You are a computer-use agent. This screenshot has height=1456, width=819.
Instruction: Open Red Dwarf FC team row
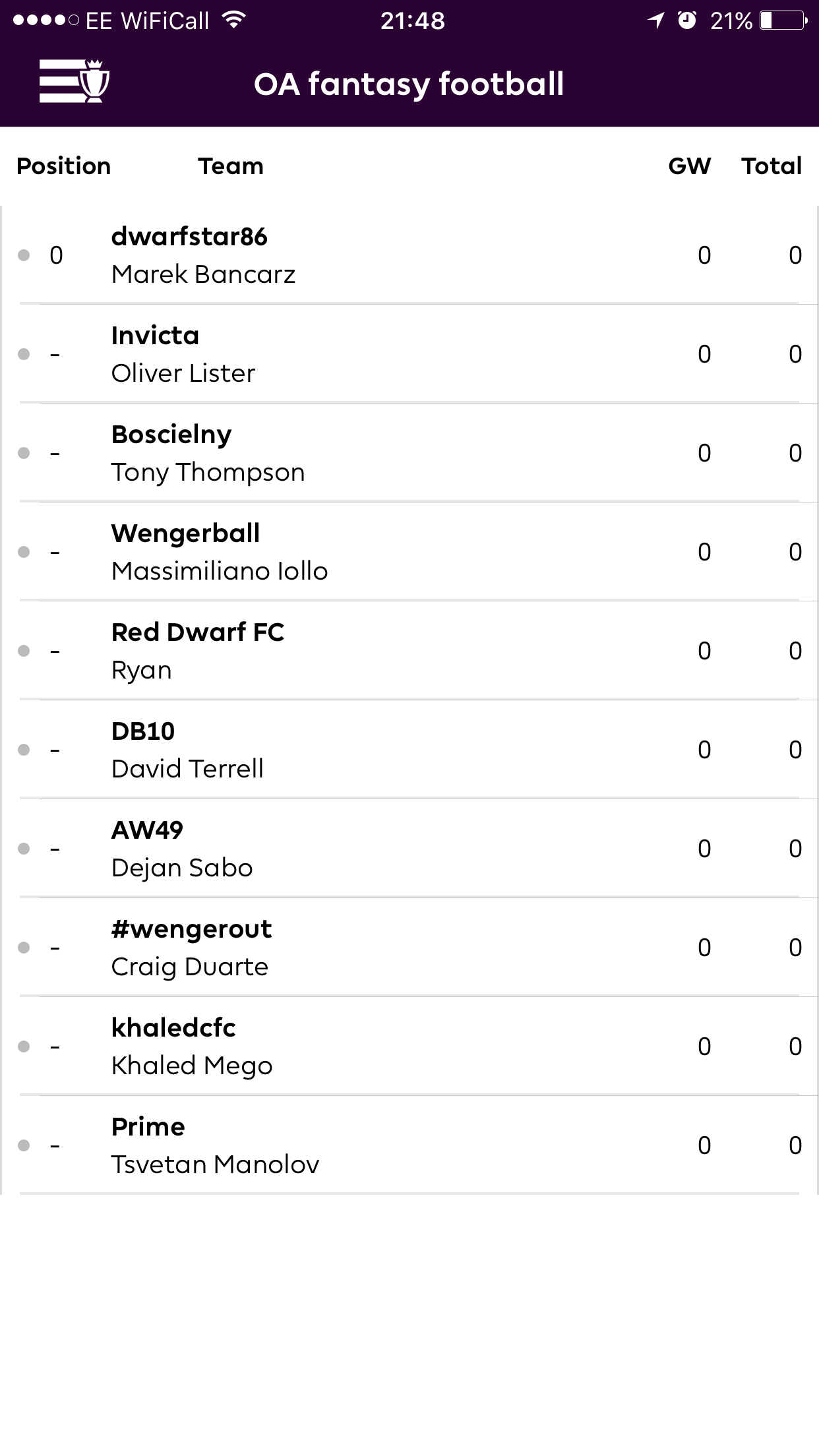tap(409, 651)
